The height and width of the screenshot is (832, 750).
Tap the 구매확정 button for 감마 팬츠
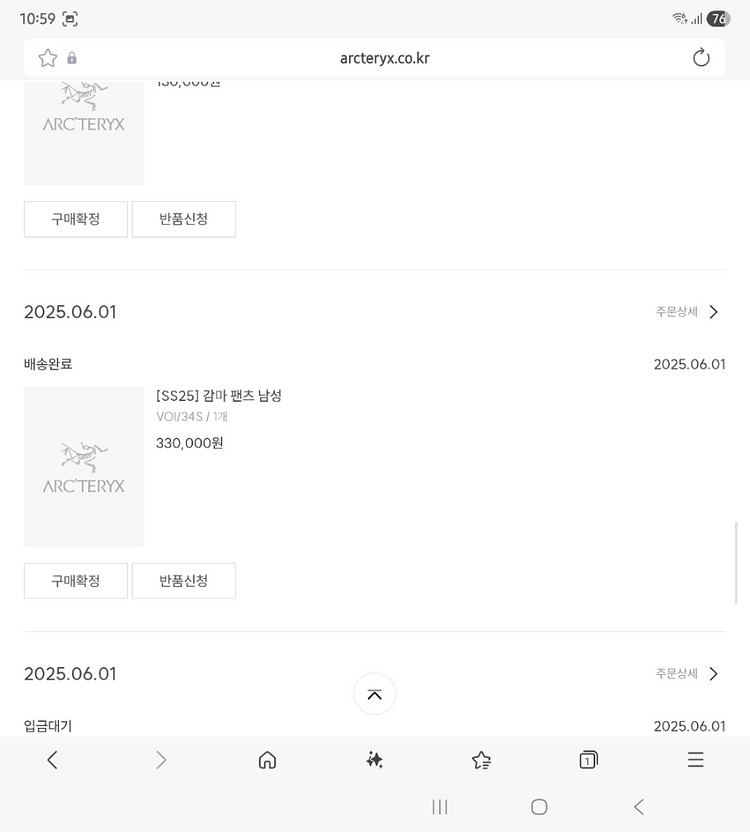75,581
